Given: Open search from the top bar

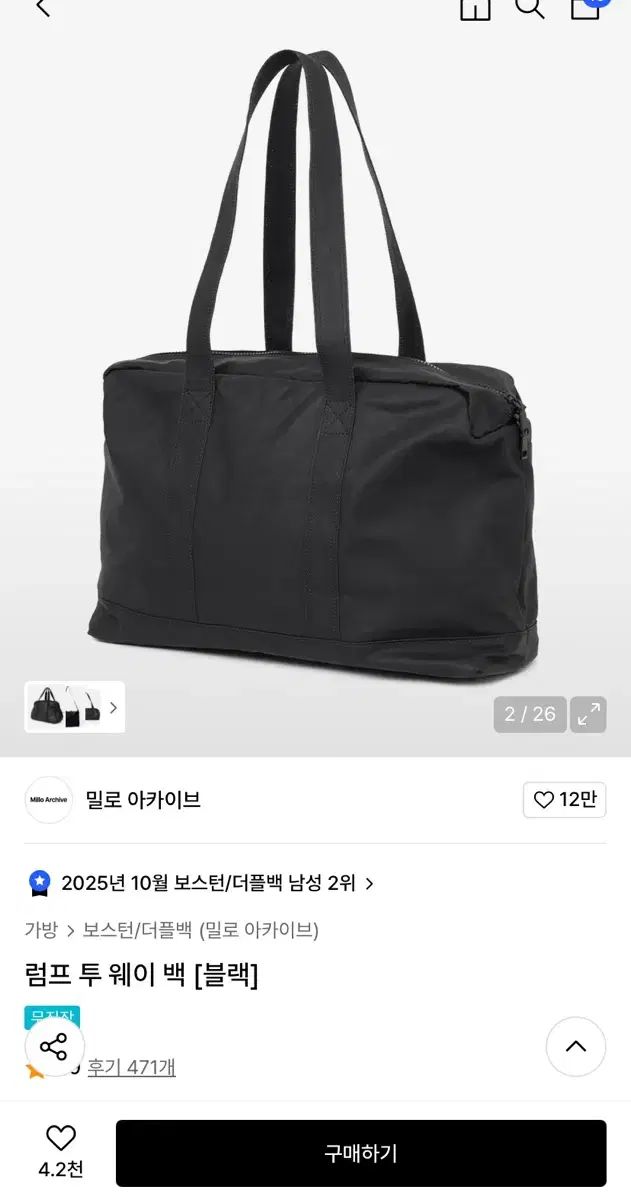Looking at the screenshot, I should (529, 9).
